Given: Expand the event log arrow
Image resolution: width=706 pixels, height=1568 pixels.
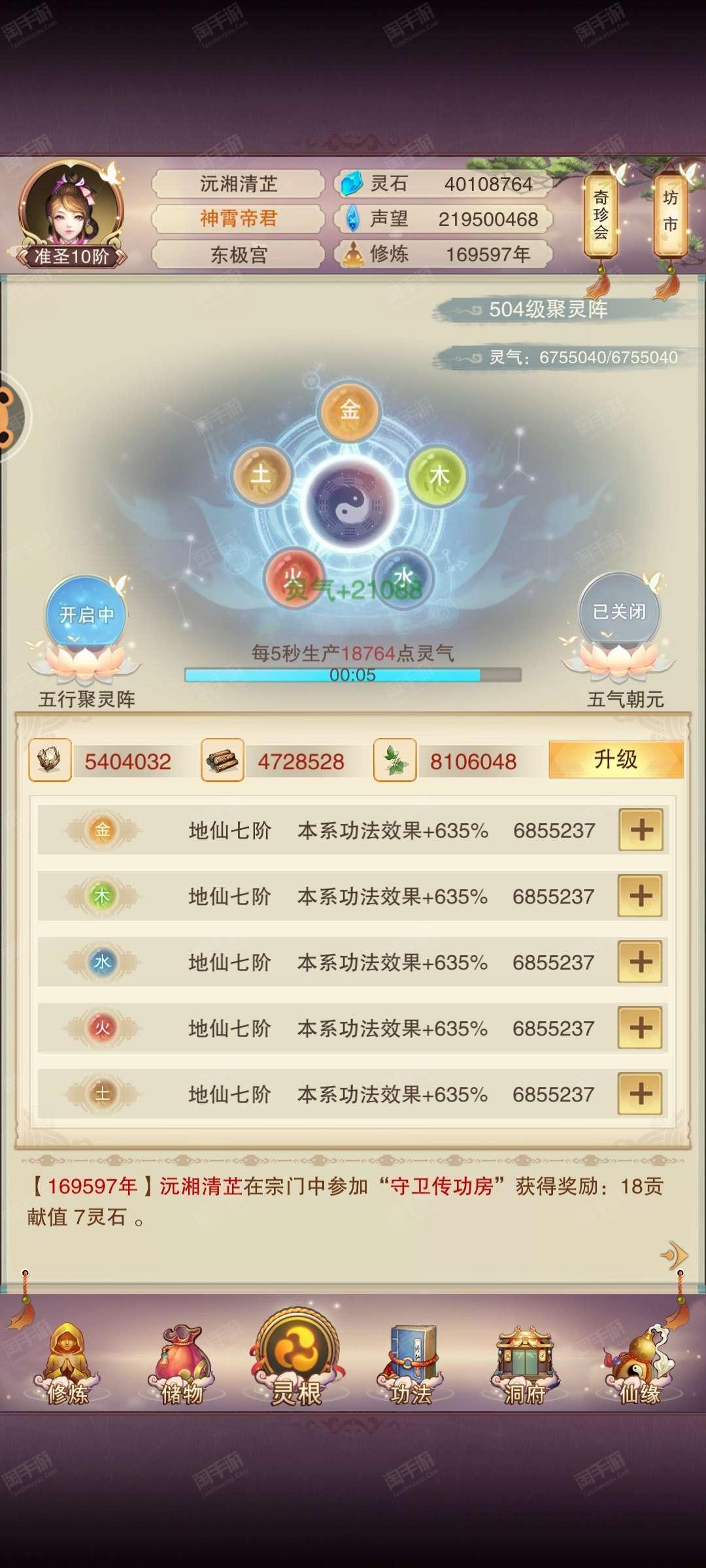Looking at the screenshot, I should pyautogui.click(x=675, y=1255).
